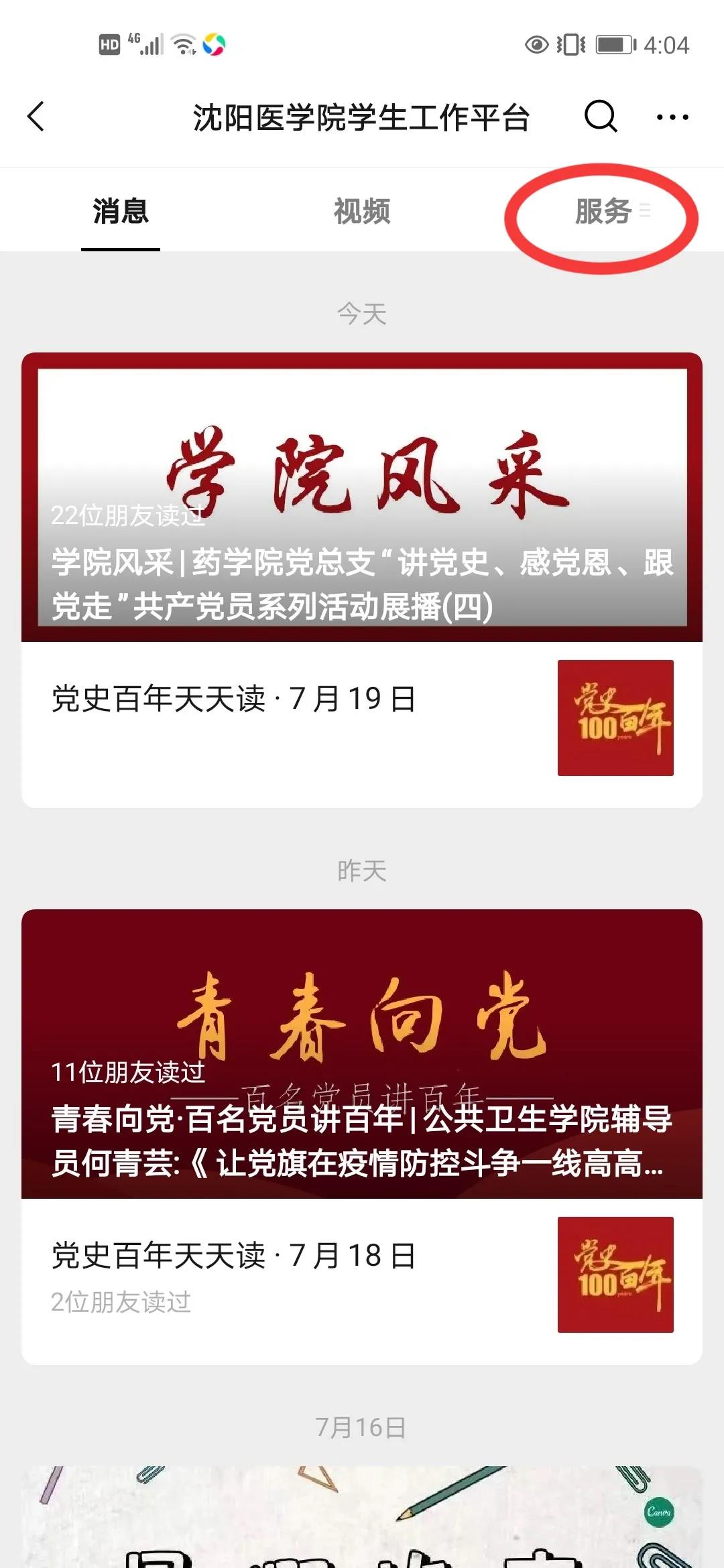Switch to the 消息 tab
The height and width of the screenshot is (1568, 724).
121,212
